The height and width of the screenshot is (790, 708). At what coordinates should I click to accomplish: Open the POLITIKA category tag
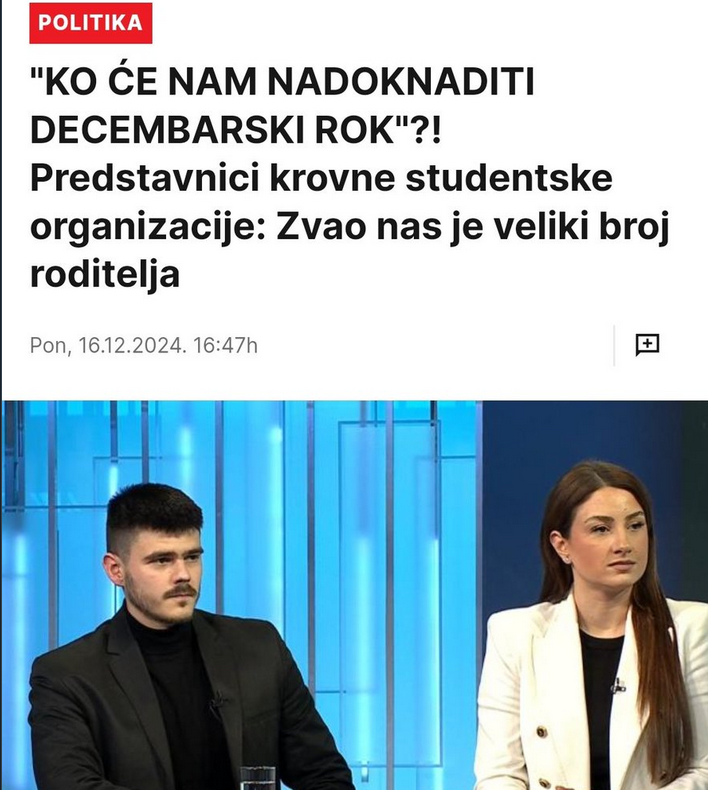pos(91,24)
